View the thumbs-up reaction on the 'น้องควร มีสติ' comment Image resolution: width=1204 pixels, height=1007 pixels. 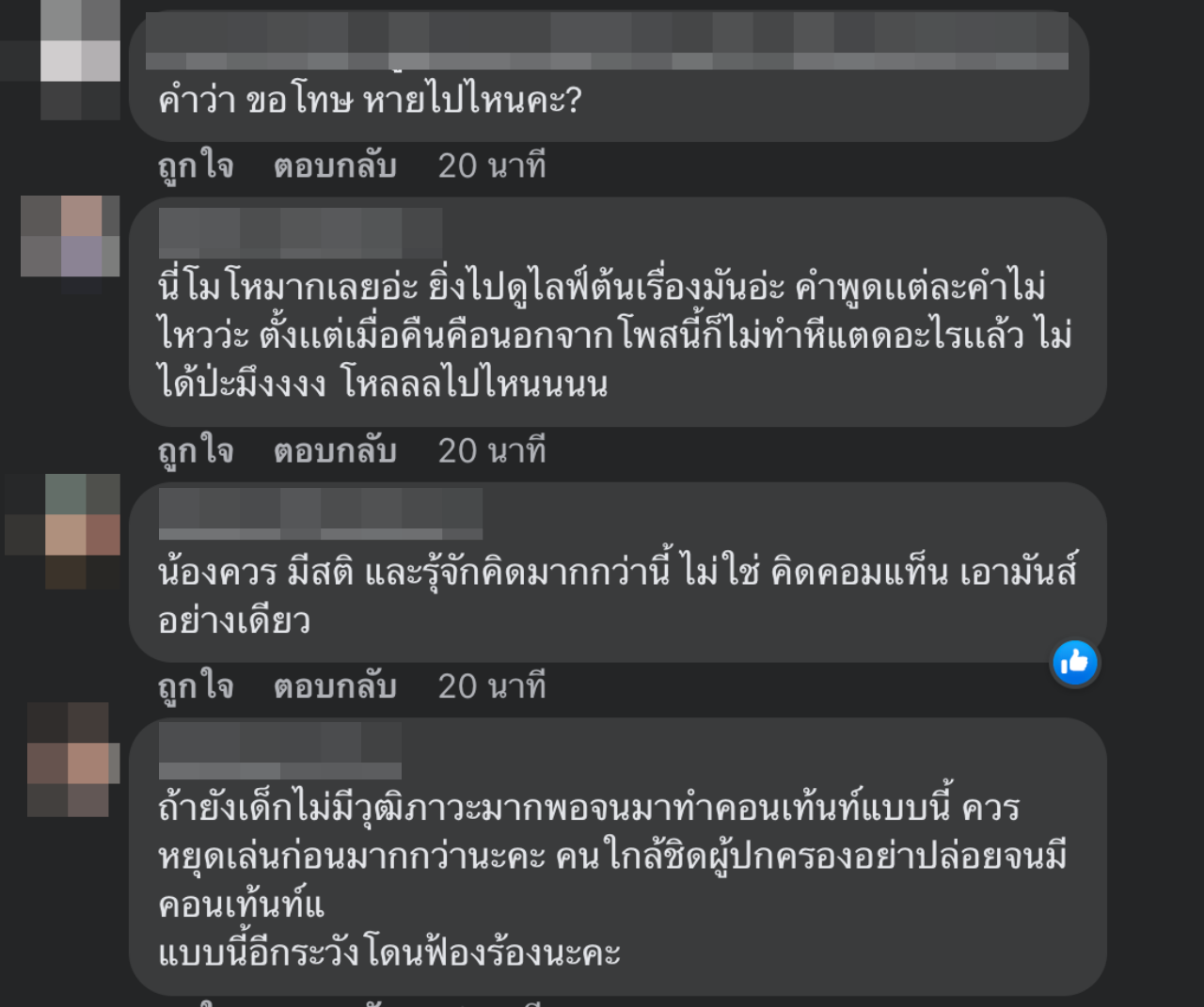tap(1074, 663)
